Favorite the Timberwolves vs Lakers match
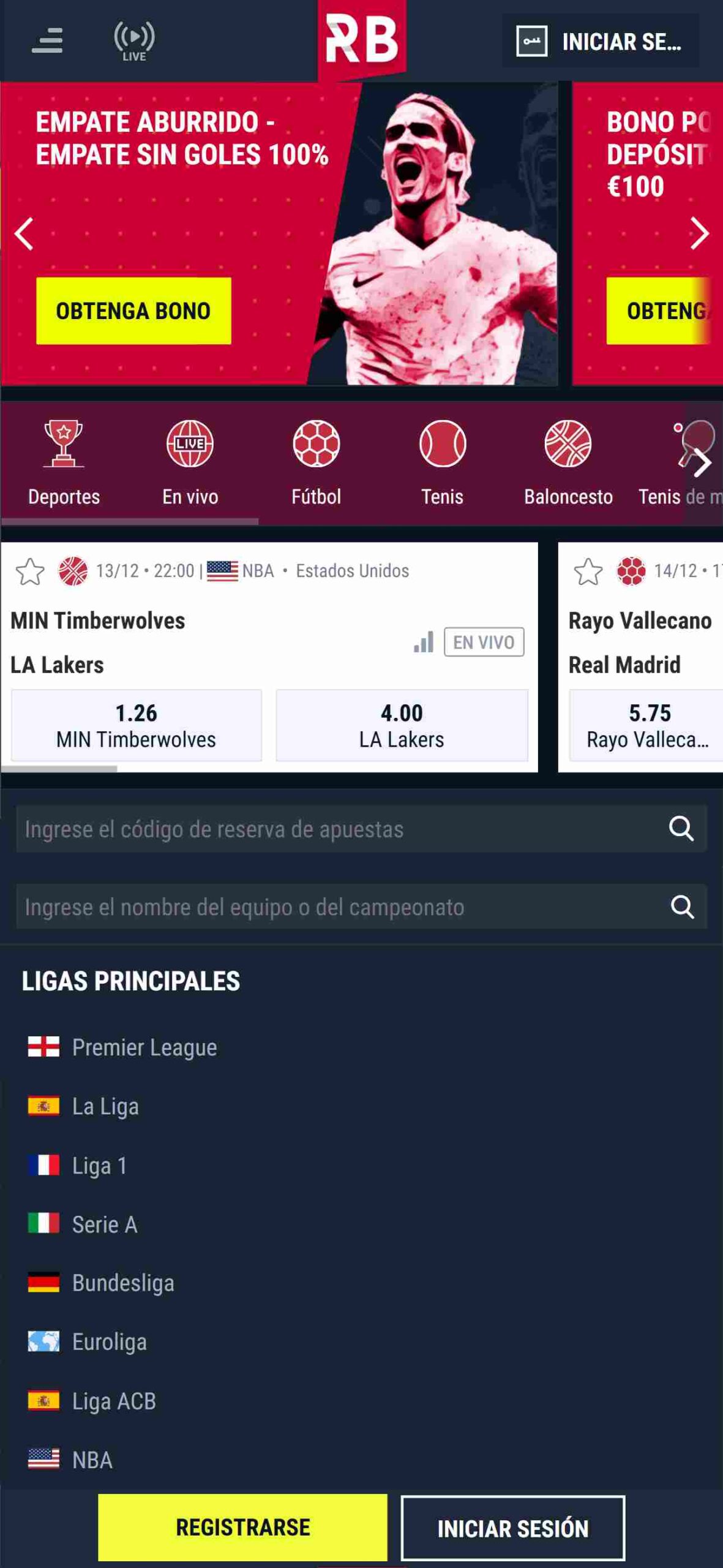This screenshot has width=723, height=1568. [x=30, y=571]
